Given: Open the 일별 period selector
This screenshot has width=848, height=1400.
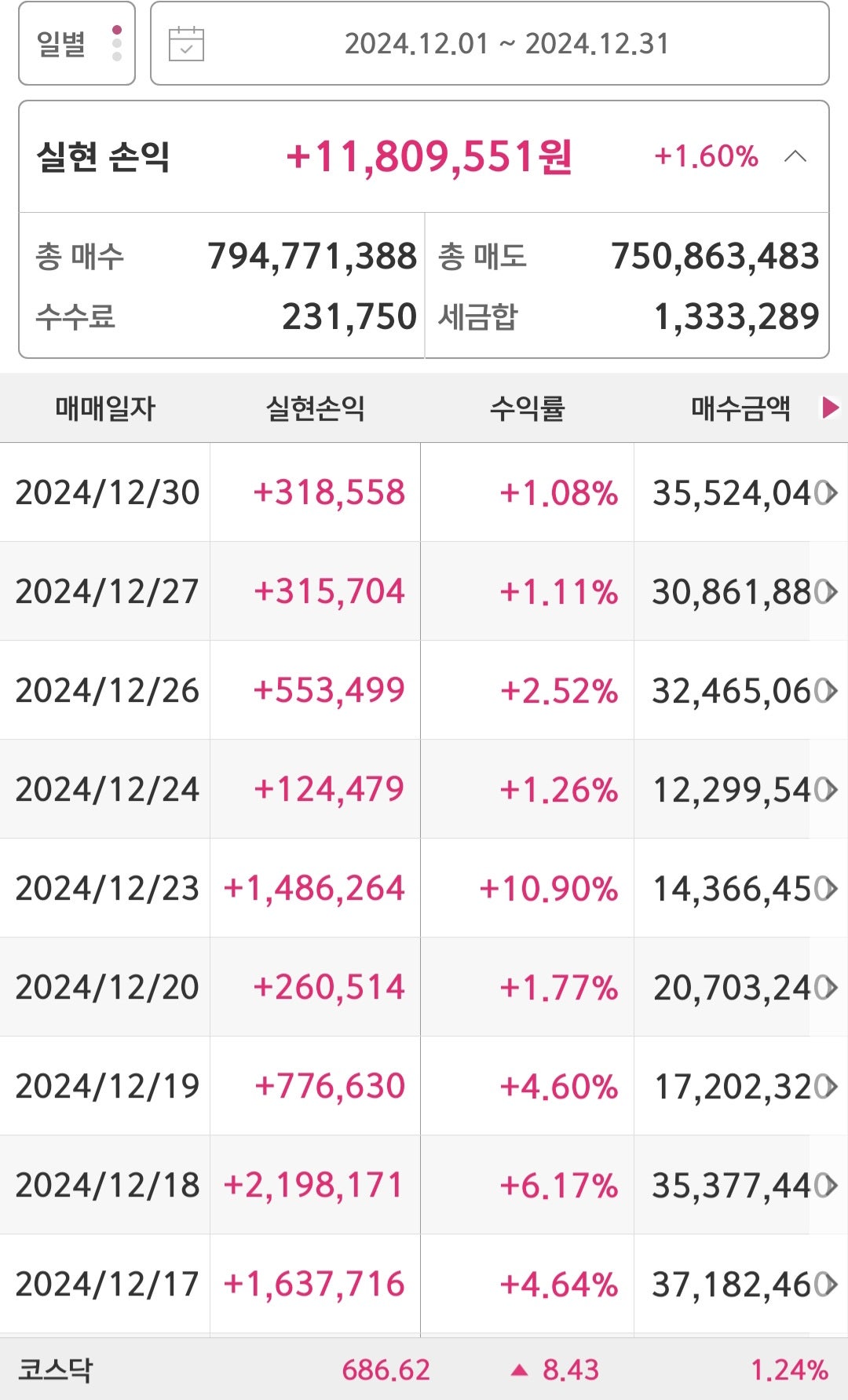Looking at the screenshot, I should point(77,43).
